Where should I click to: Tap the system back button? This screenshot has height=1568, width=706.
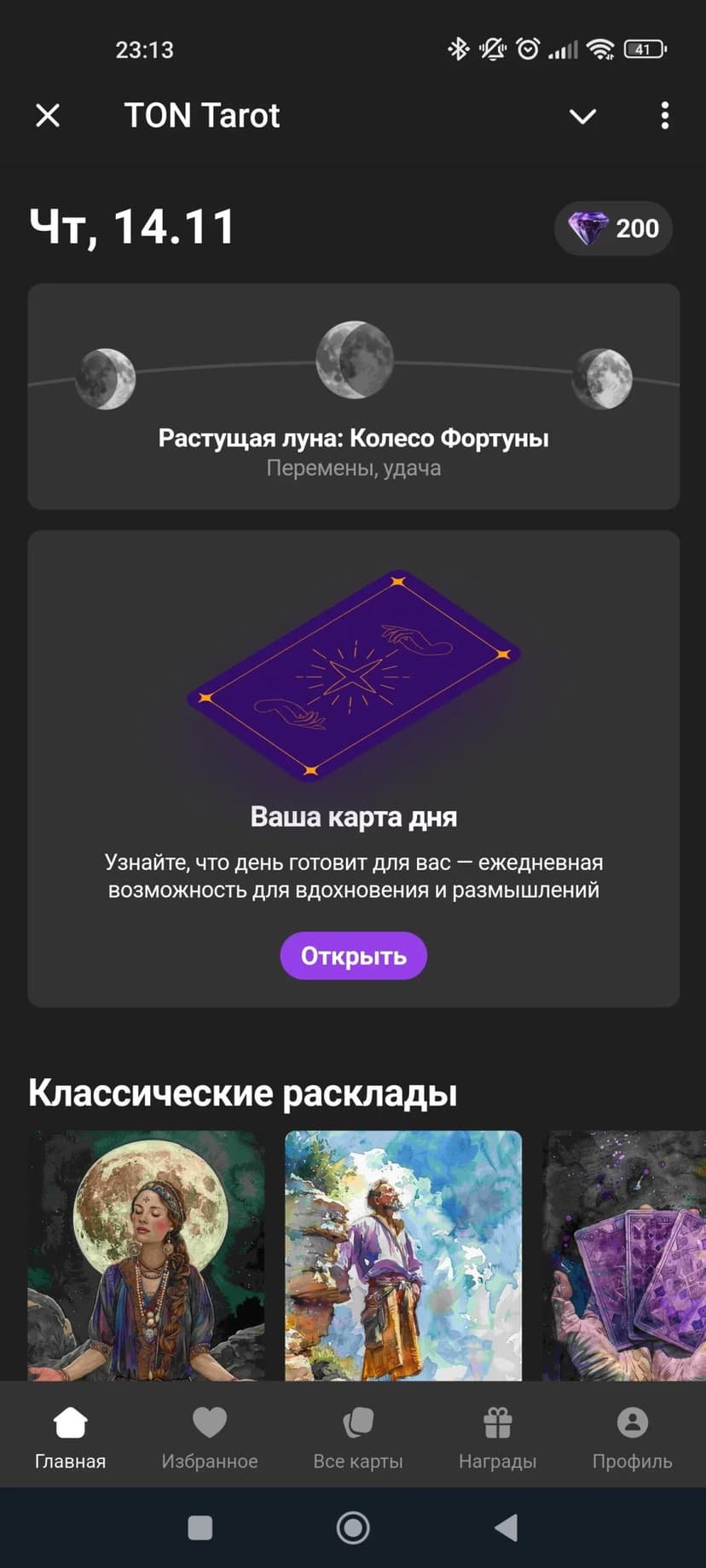click(x=506, y=1528)
